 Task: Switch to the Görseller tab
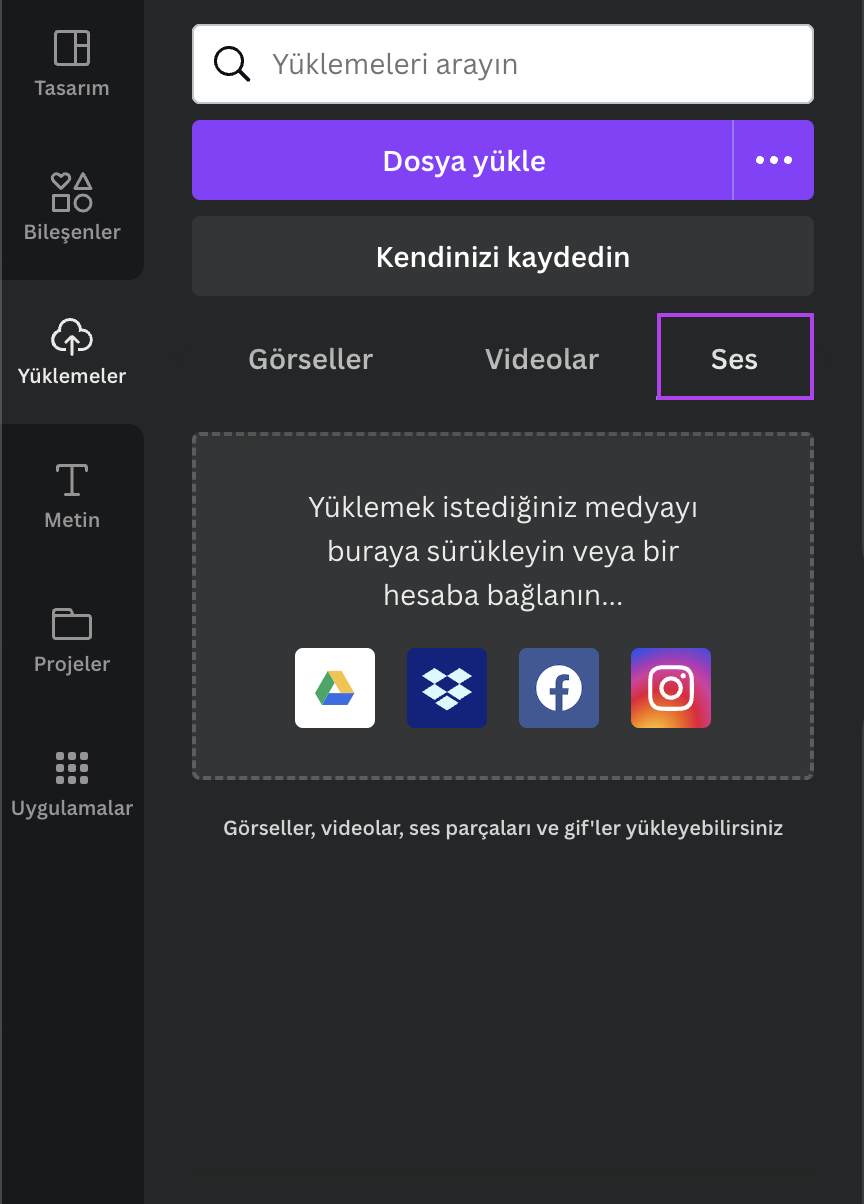tap(310, 359)
